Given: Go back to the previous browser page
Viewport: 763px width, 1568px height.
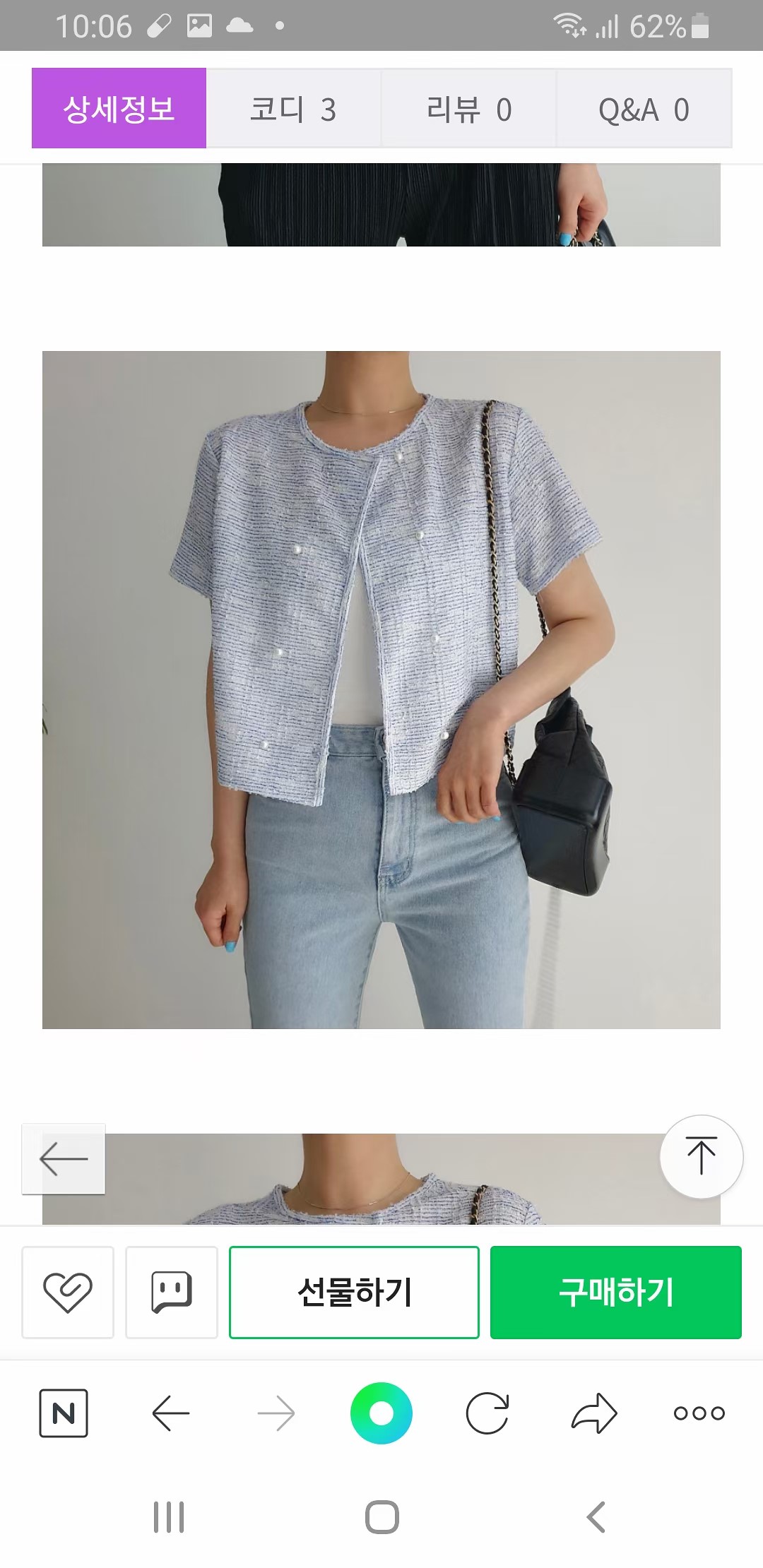Looking at the screenshot, I should point(171,1413).
